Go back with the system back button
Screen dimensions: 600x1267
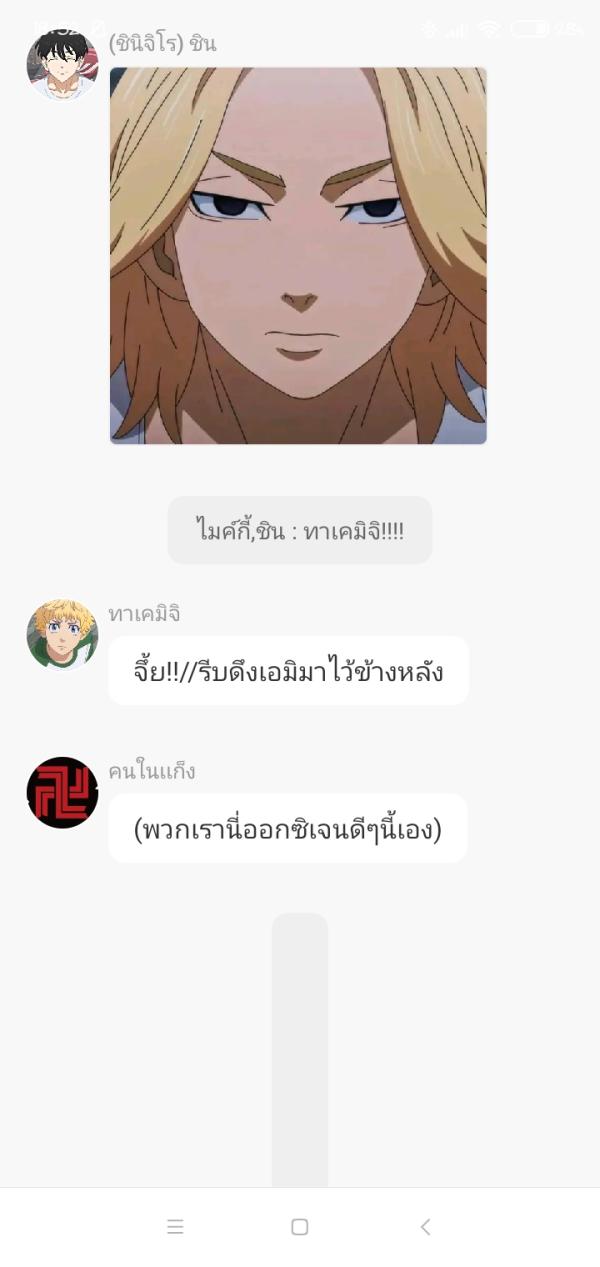[425, 1227]
